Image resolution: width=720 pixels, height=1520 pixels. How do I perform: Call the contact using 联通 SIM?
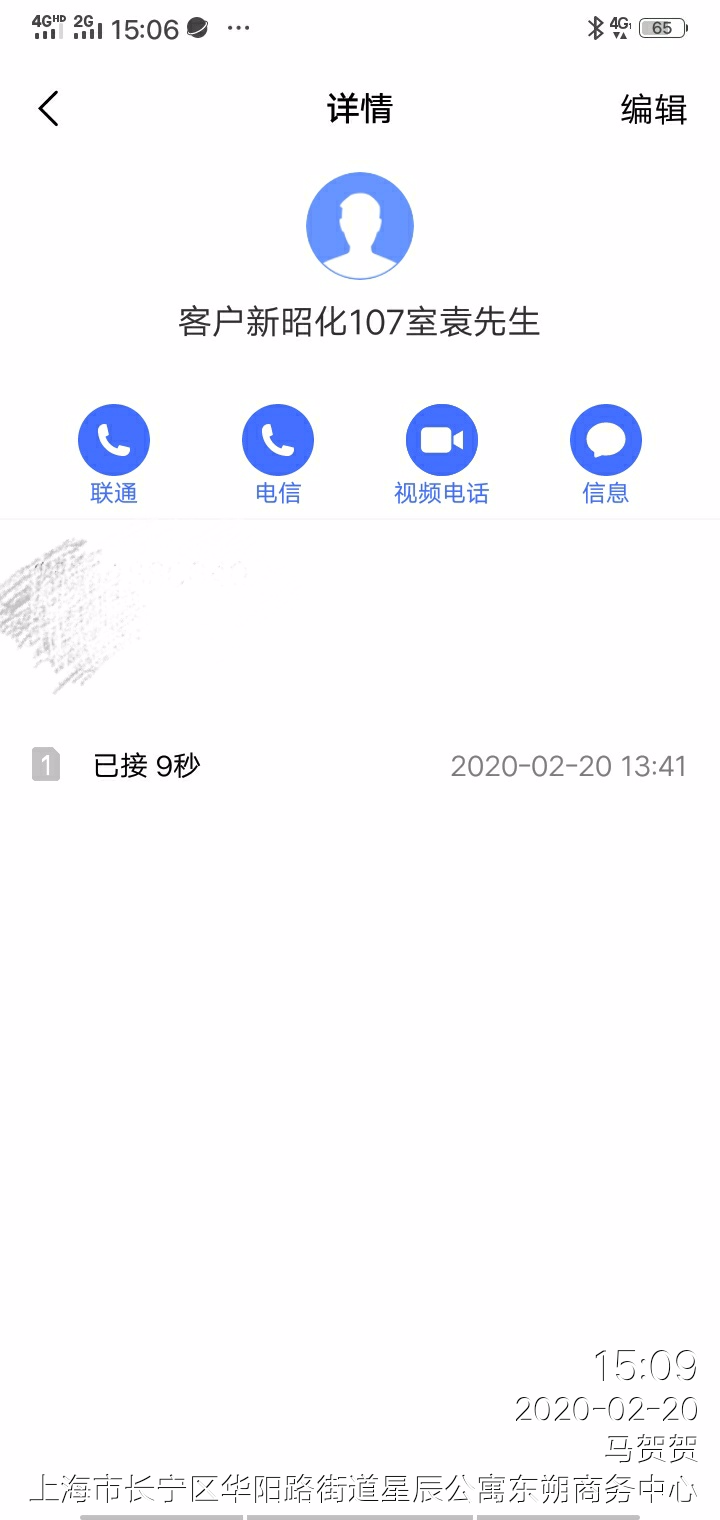pyautogui.click(x=114, y=441)
